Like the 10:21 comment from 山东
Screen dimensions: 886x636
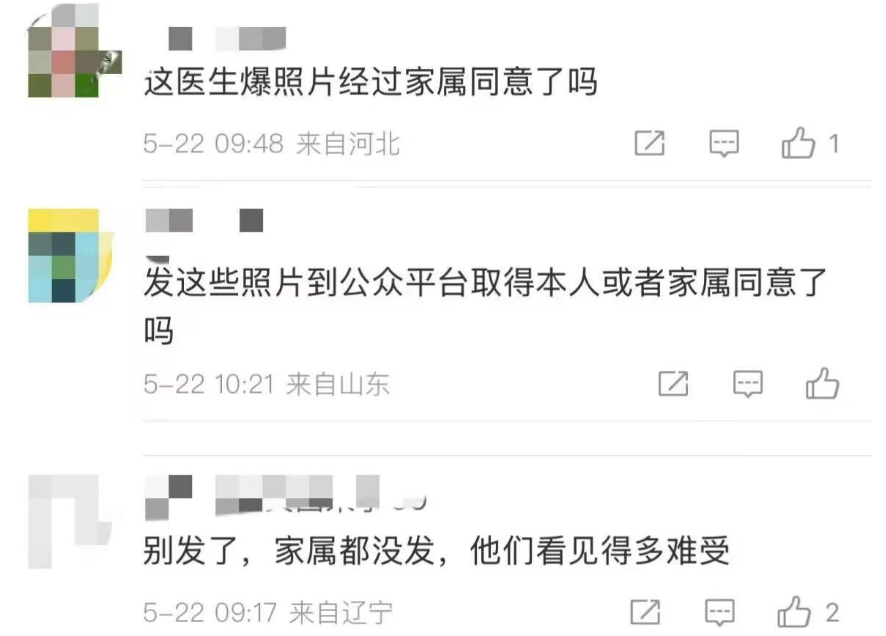pos(822,383)
